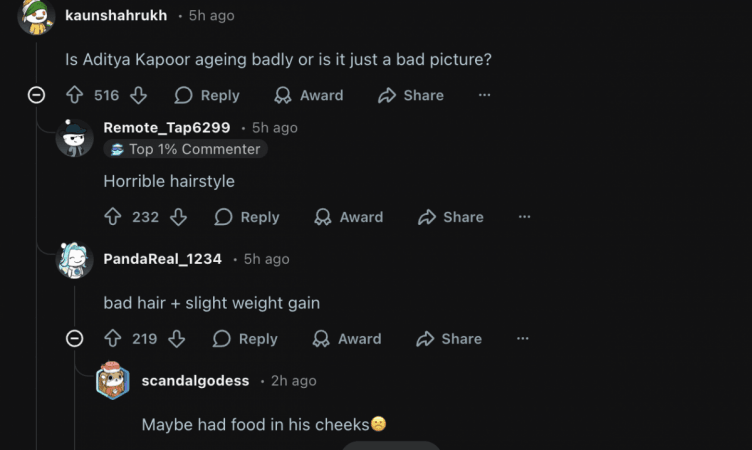Open overflow menu on kaunshahrukh's comment
This screenshot has width=752, height=450.
[x=484, y=95]
